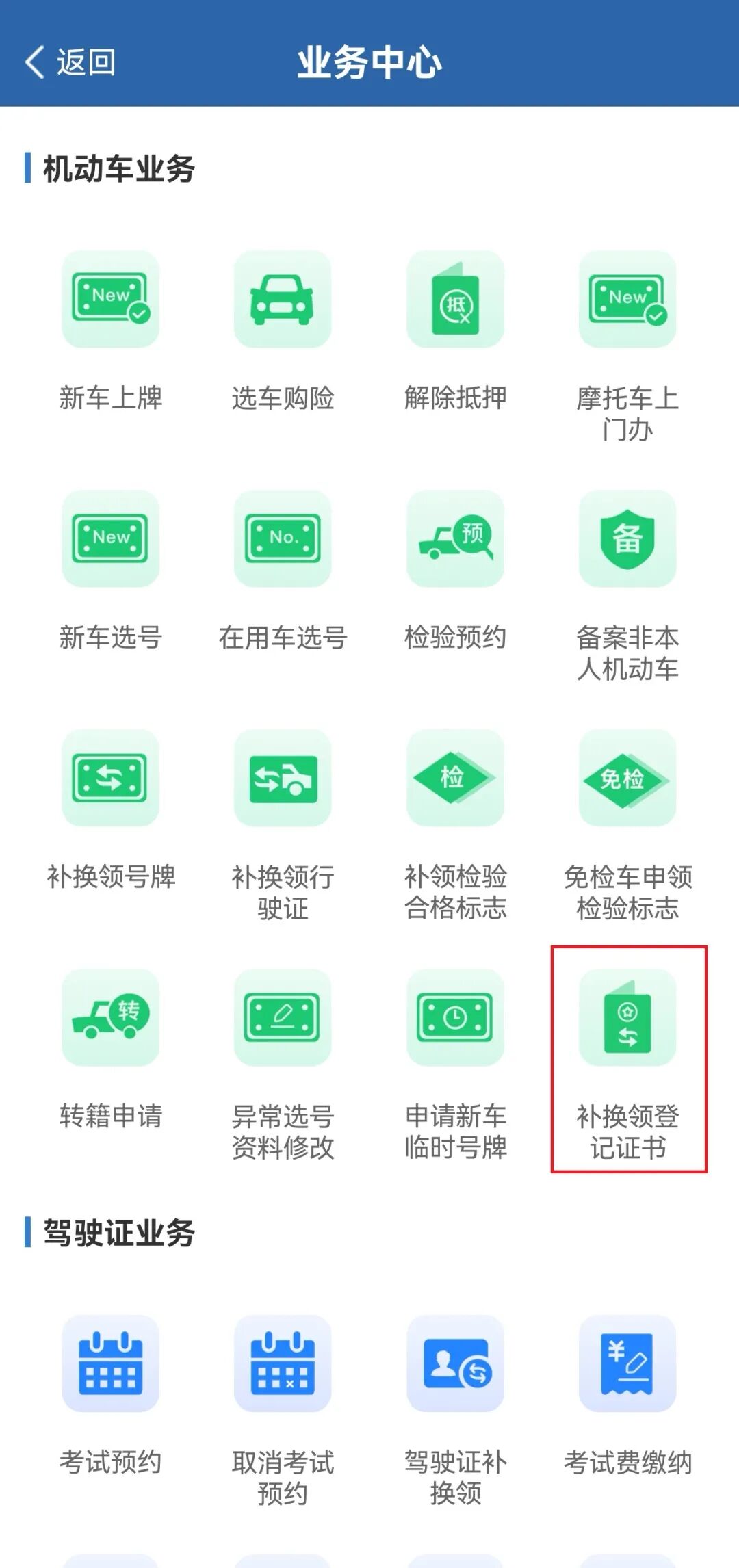
Task: Open 新车上牌 (new car registration) service
Action: (x=111, y=301)
